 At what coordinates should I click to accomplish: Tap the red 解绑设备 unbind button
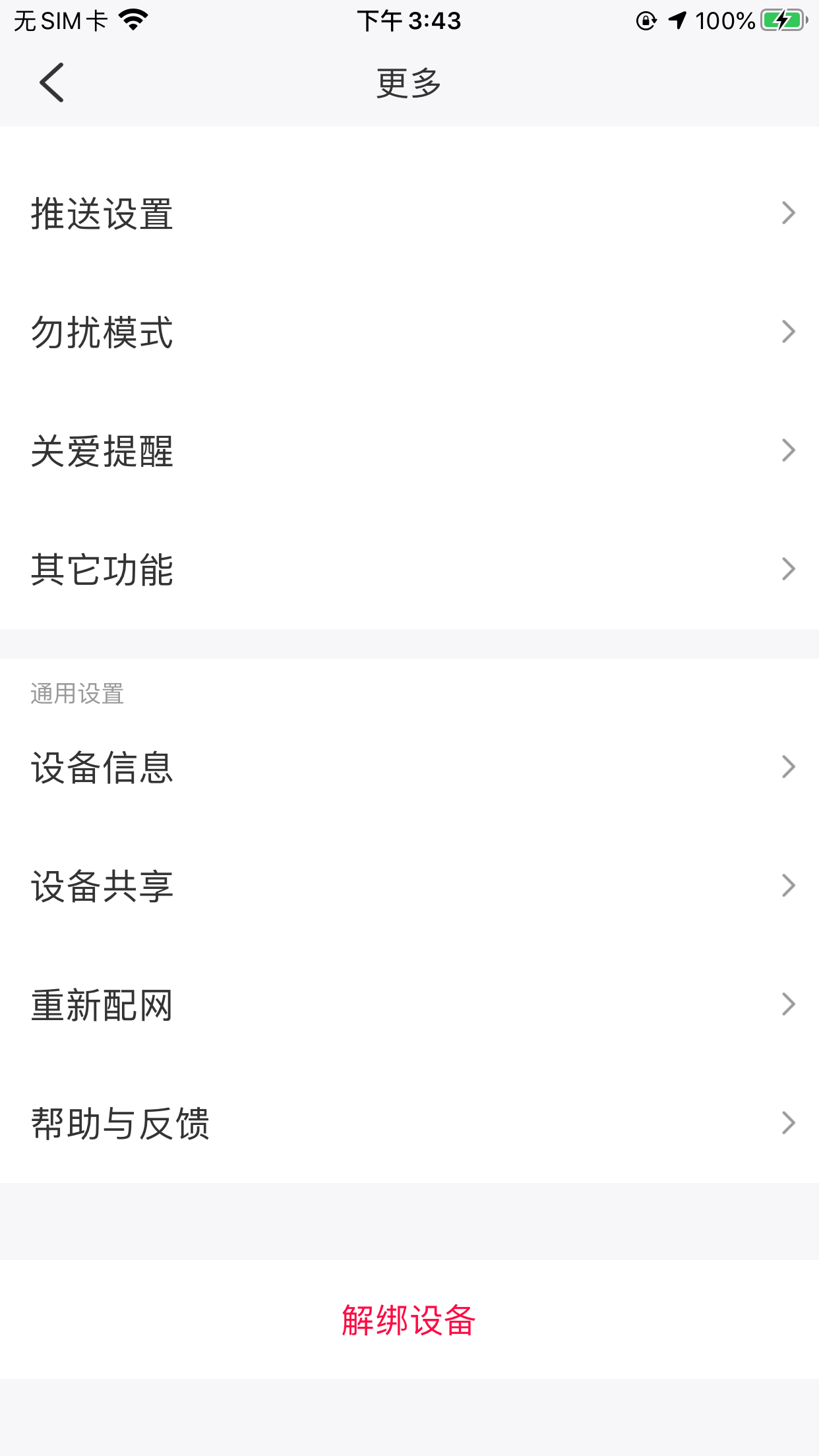coord(409,1320)
